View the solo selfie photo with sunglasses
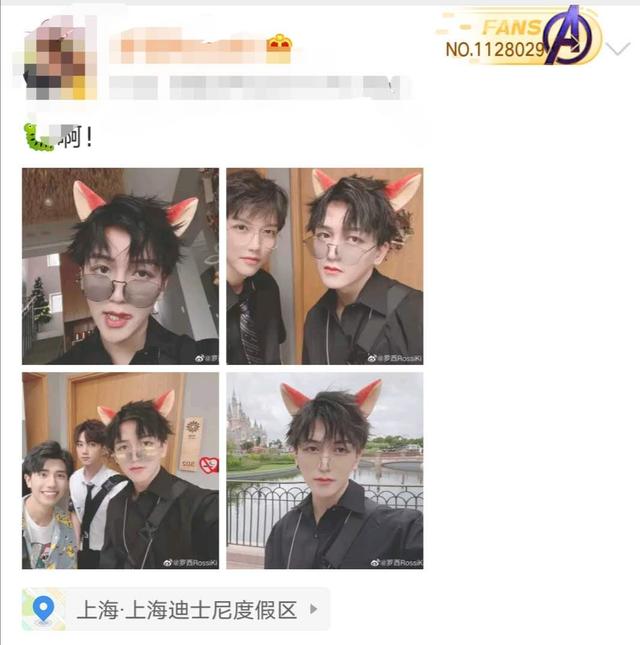 pyautogui.click(x=120, y=266)
